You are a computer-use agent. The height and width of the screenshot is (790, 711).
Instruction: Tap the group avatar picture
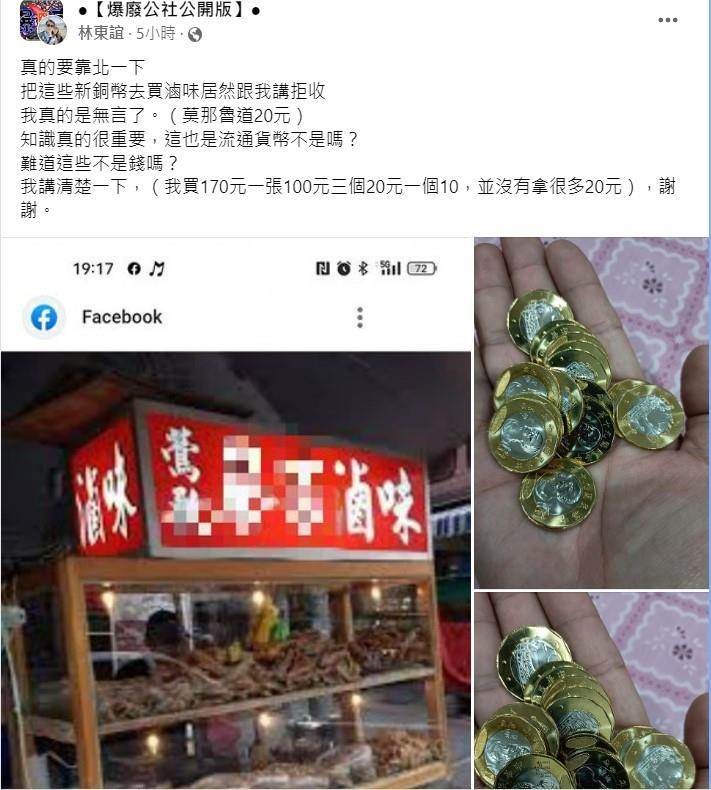pos(40,20)
